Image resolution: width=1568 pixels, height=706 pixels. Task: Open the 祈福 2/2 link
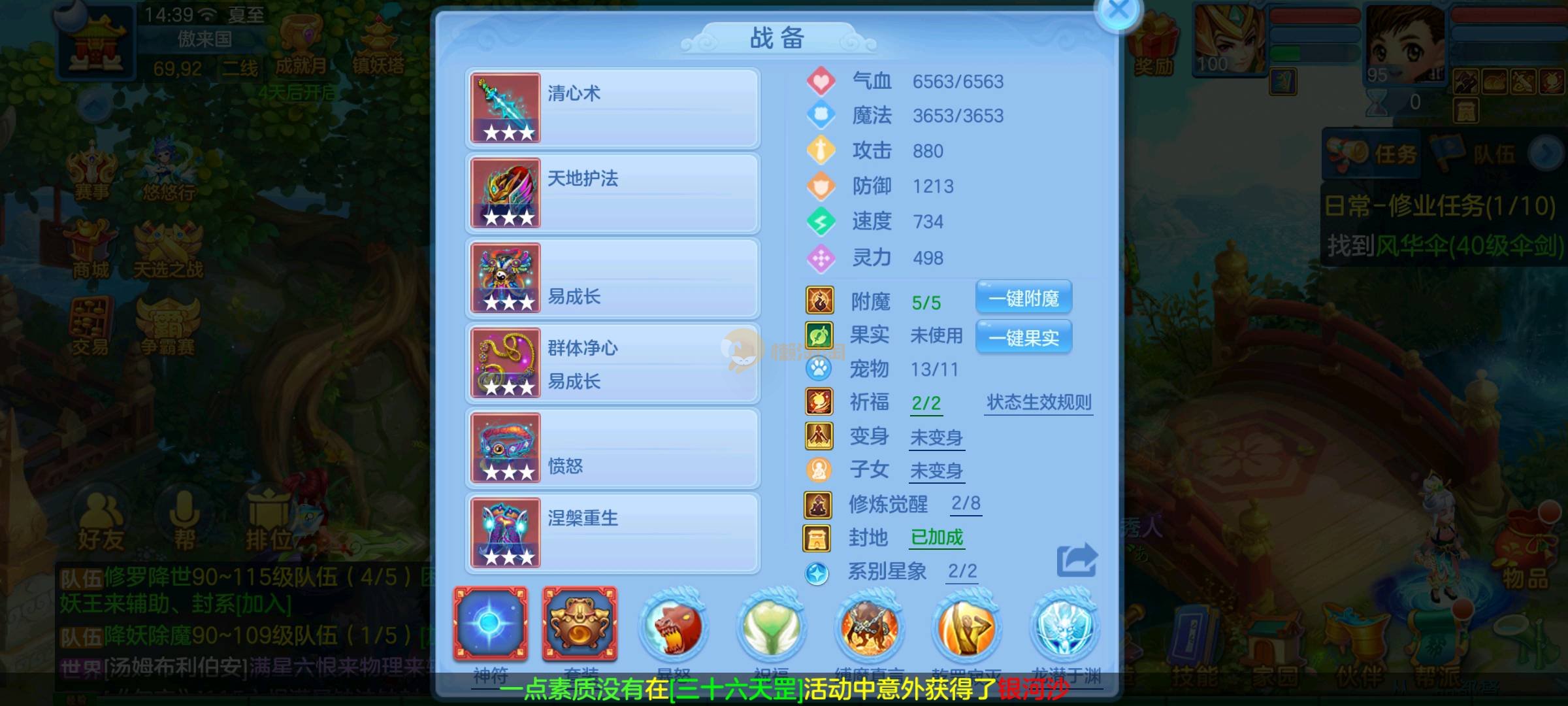926,403
